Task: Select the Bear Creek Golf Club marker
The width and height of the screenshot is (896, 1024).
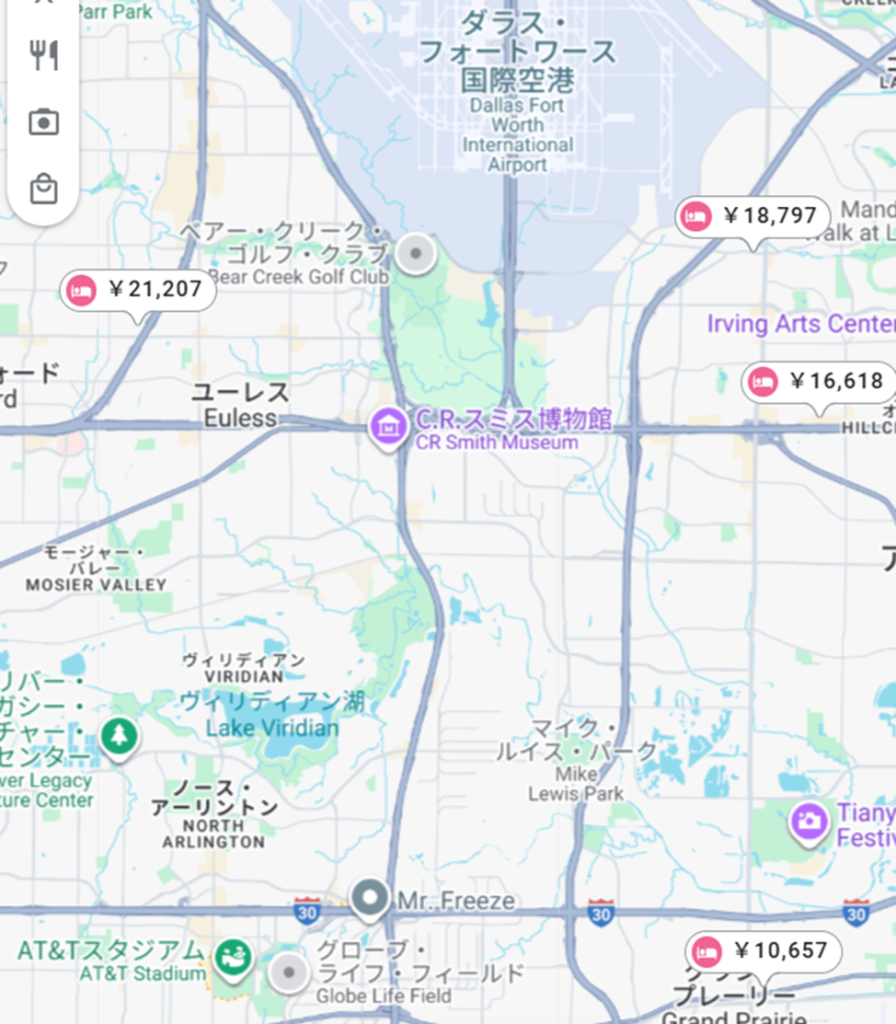Action: point(415,254)
